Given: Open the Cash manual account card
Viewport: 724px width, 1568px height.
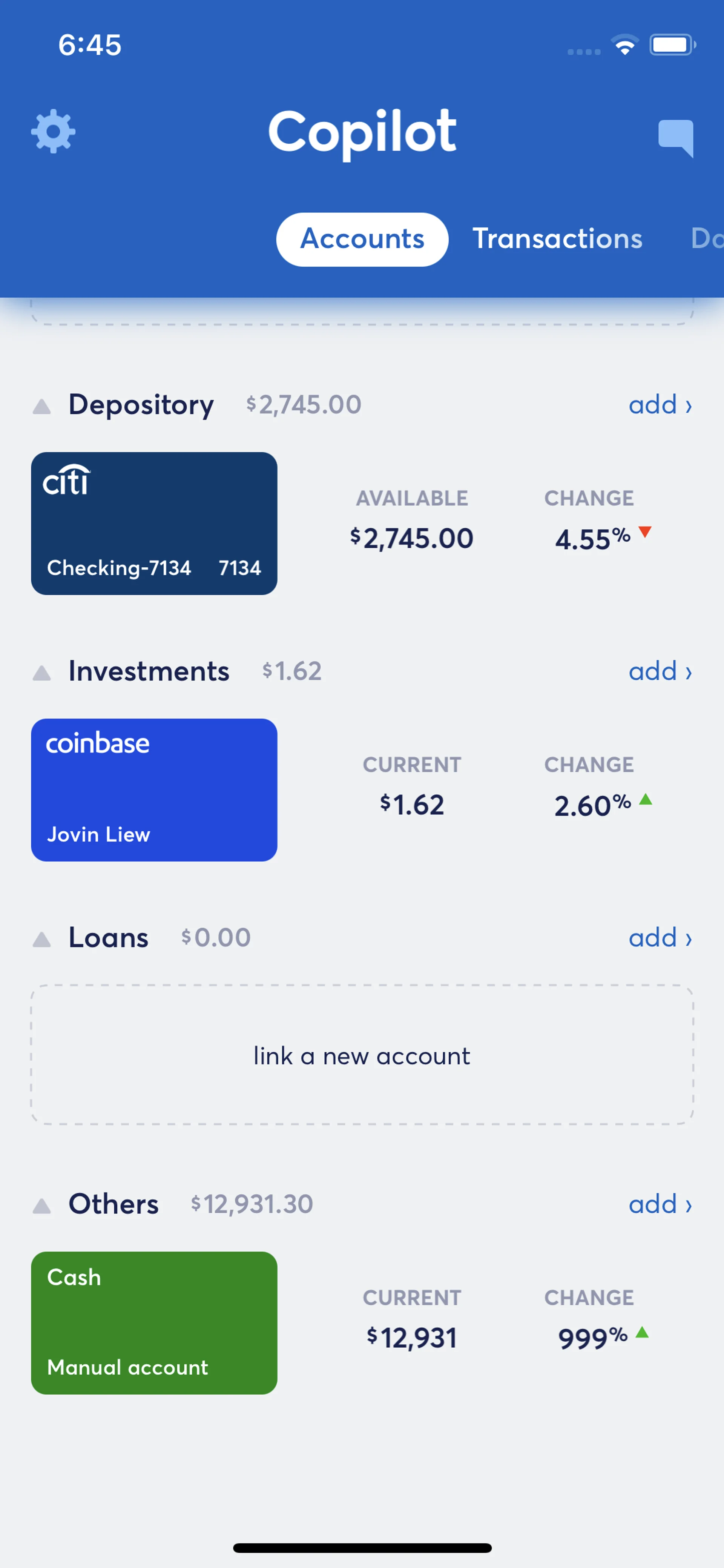Looking at the screenshot, I should click(x=154, y=1323).
